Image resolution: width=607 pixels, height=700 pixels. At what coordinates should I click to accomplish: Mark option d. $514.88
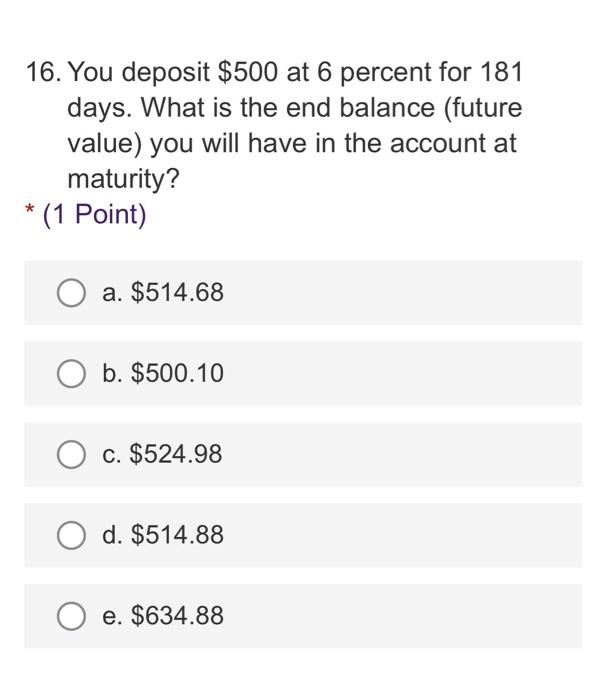coord(71,536)
